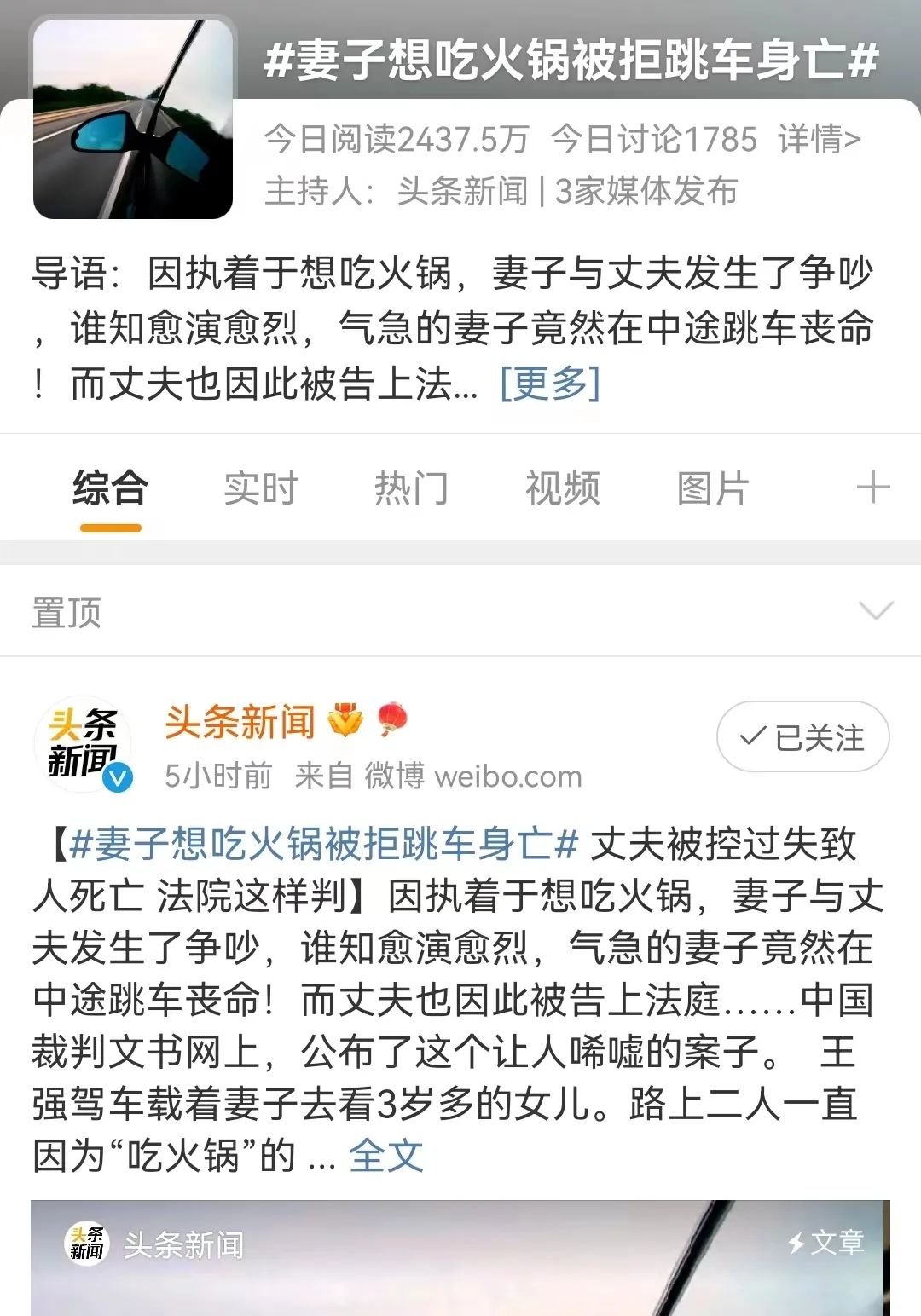The height and width of the screenshot is (1316, 921).
Task: Select the 综合 tab
Action: tap(110, 488)
